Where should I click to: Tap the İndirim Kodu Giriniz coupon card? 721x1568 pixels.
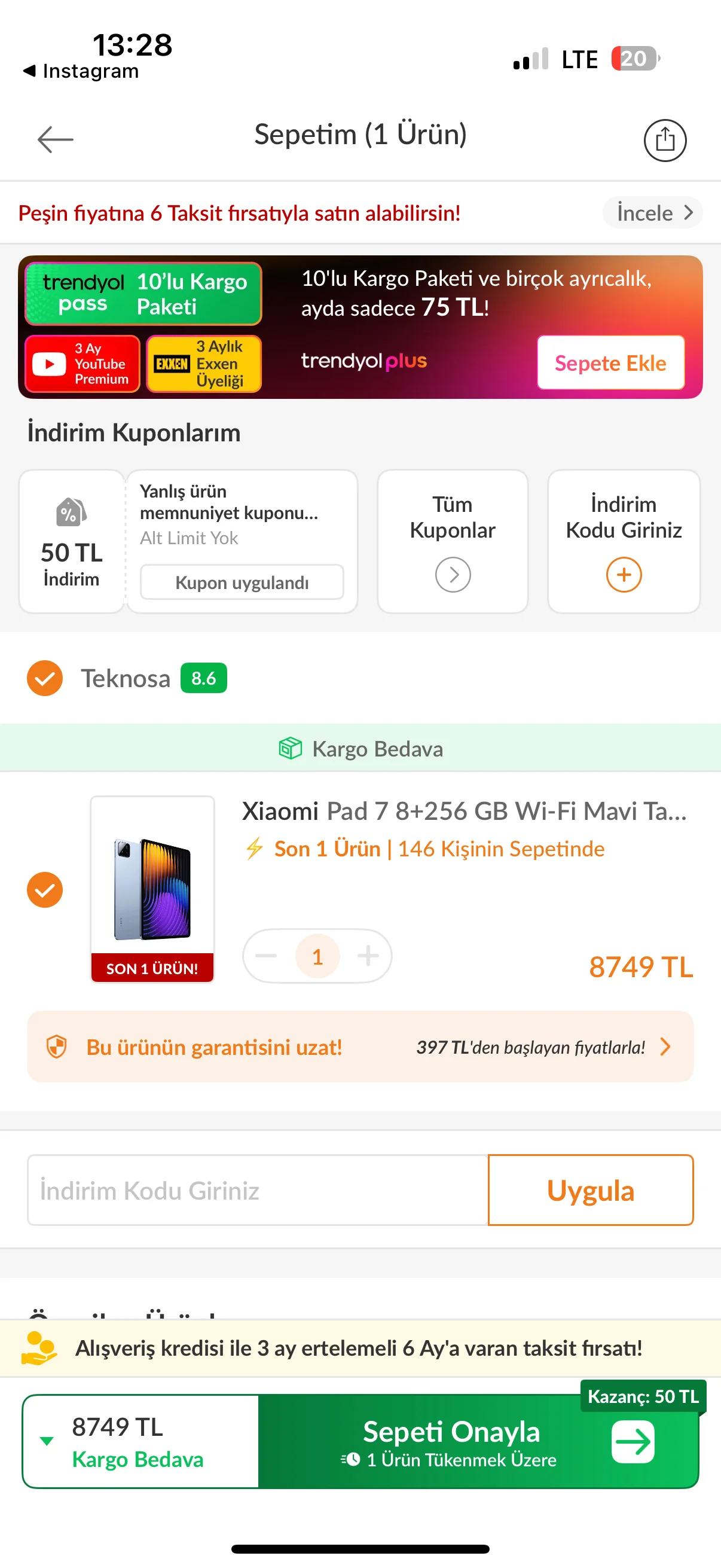click(x=623, y=541)
